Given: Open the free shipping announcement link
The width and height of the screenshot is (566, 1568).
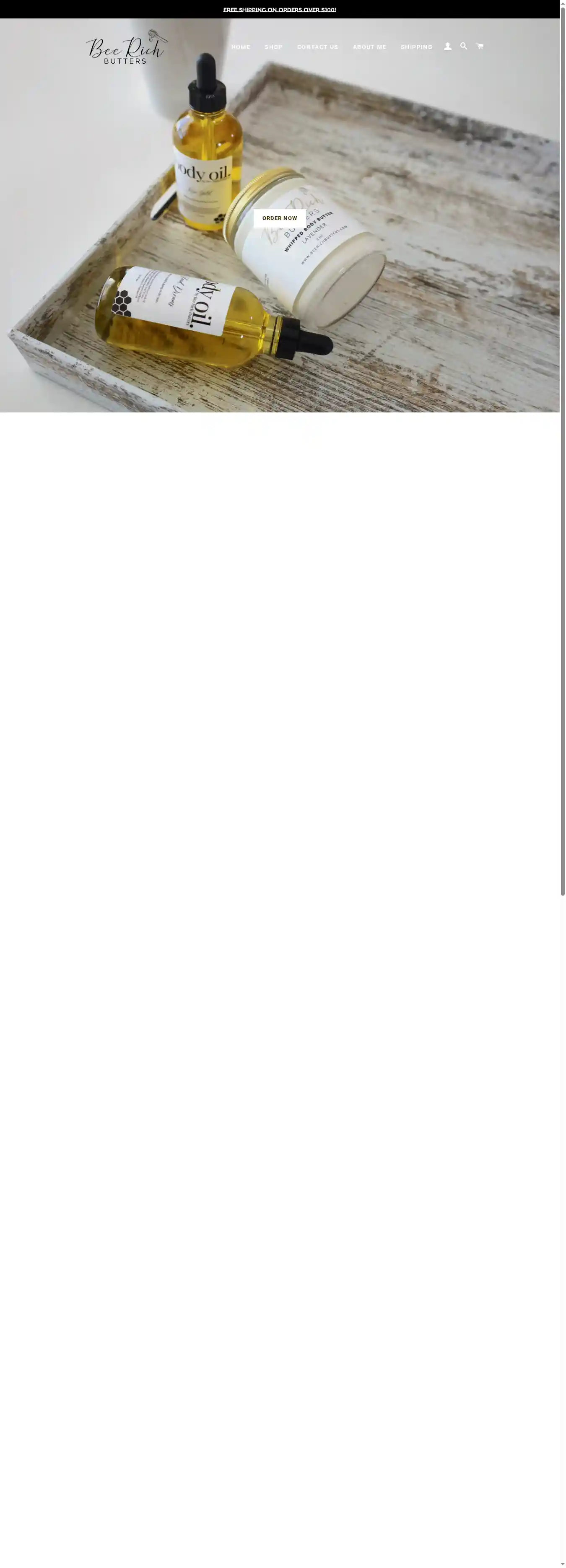Looking at the screenshot, I should 279,10.
